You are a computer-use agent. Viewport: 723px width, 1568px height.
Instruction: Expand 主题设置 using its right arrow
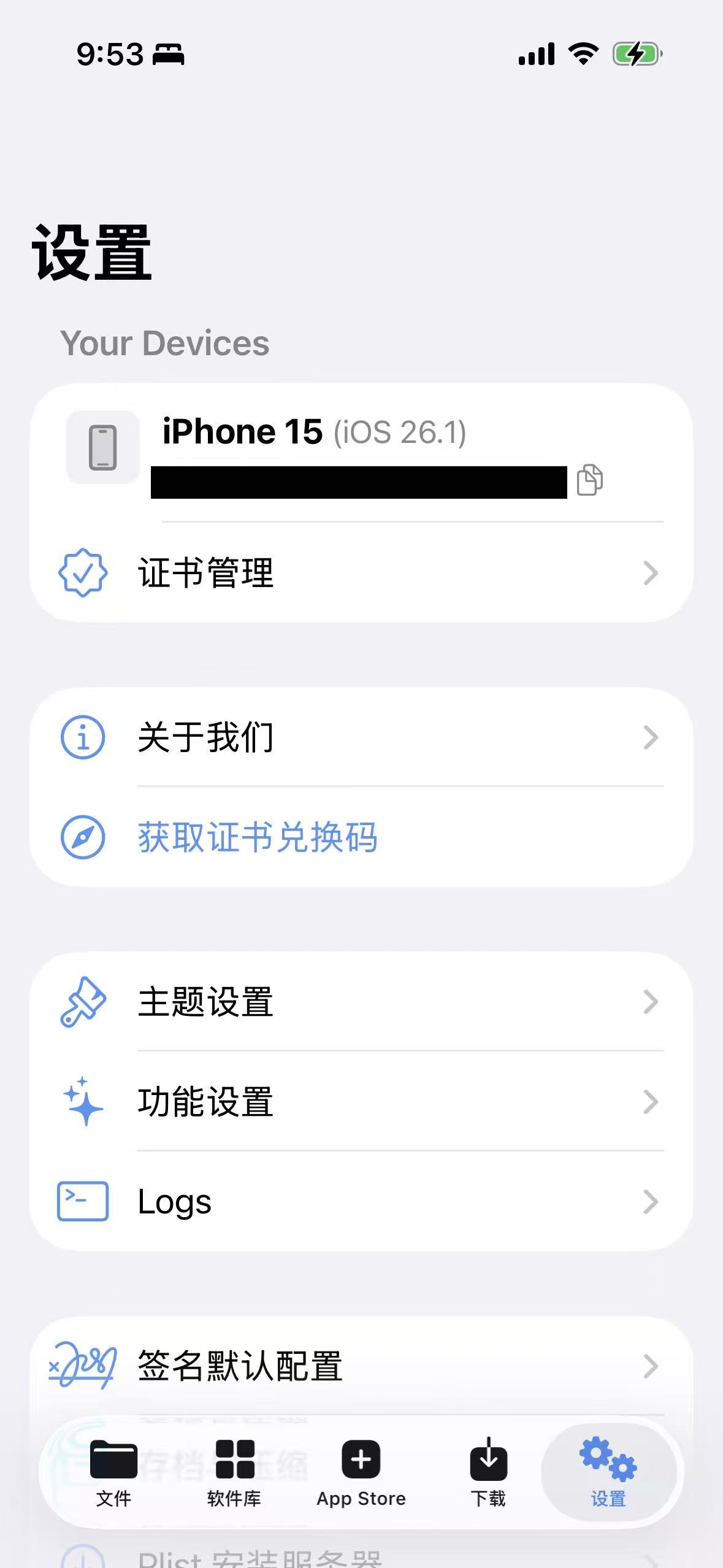point(651,1002)
